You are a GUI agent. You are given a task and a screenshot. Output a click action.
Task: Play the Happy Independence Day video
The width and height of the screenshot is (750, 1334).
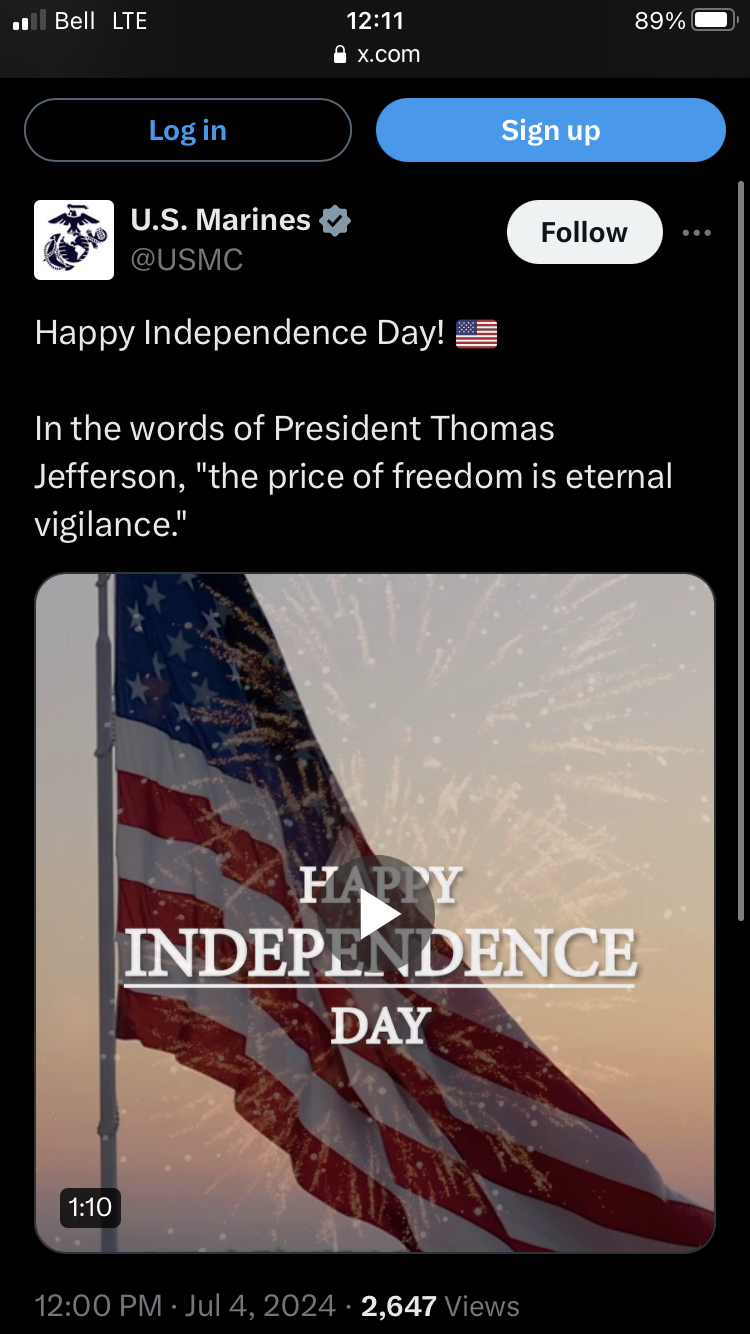click(380, 913)
